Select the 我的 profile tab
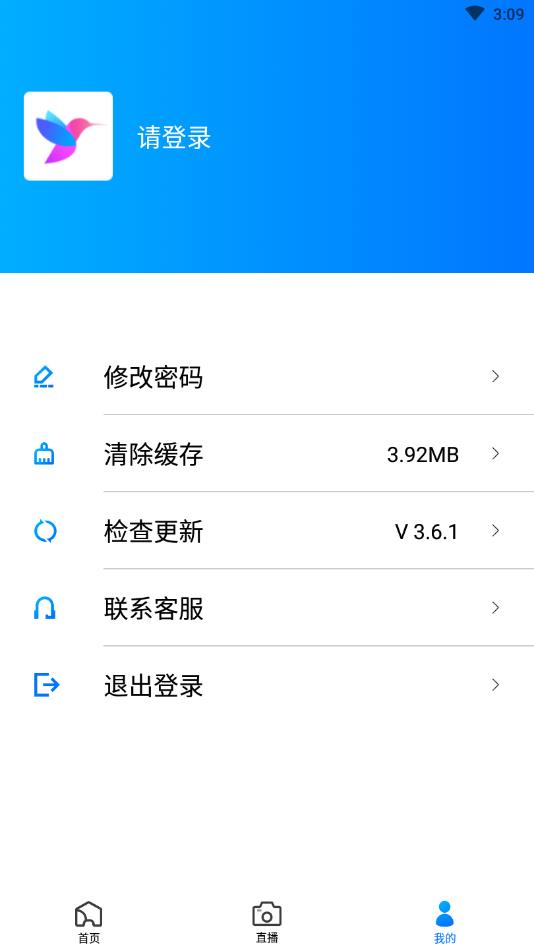This screenshot has width=534, height=949. pos(445,922)
